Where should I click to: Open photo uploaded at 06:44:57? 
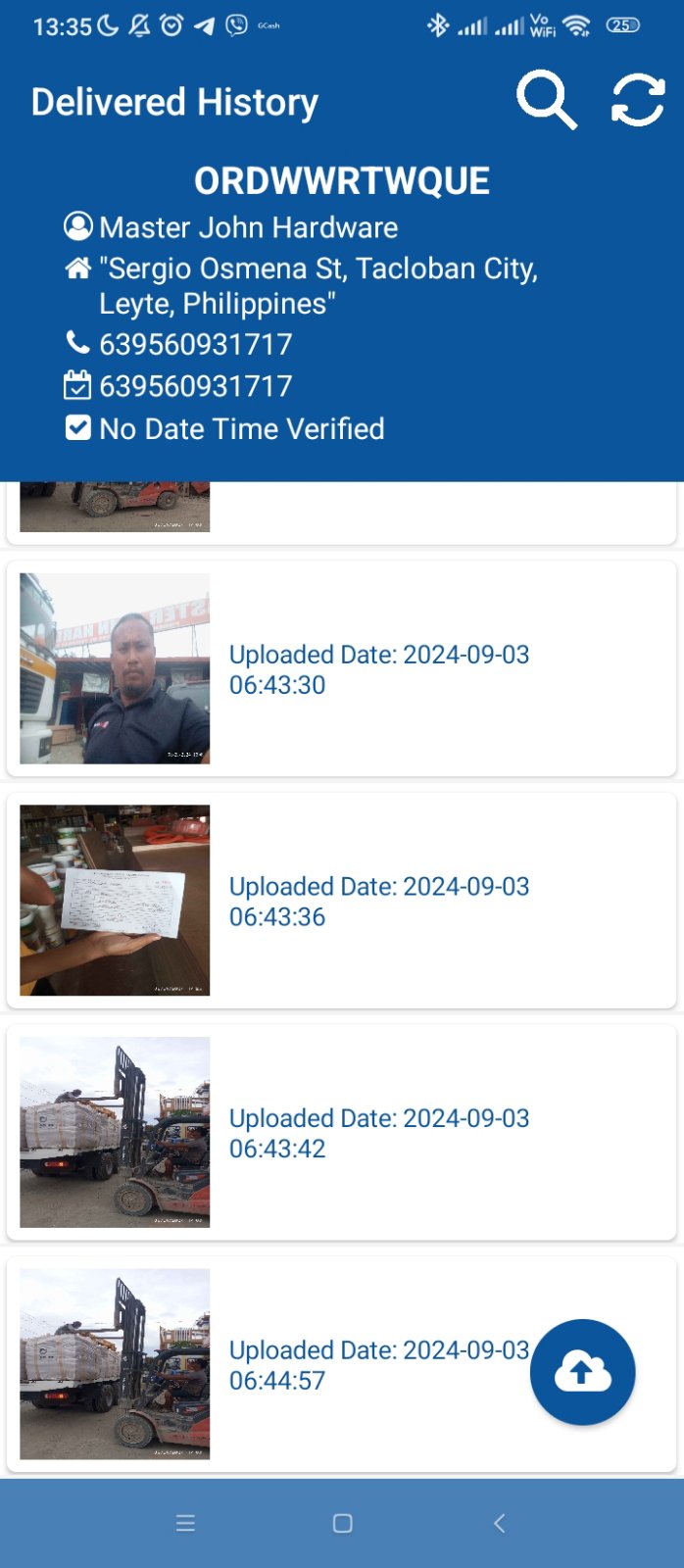[115, 1364]
